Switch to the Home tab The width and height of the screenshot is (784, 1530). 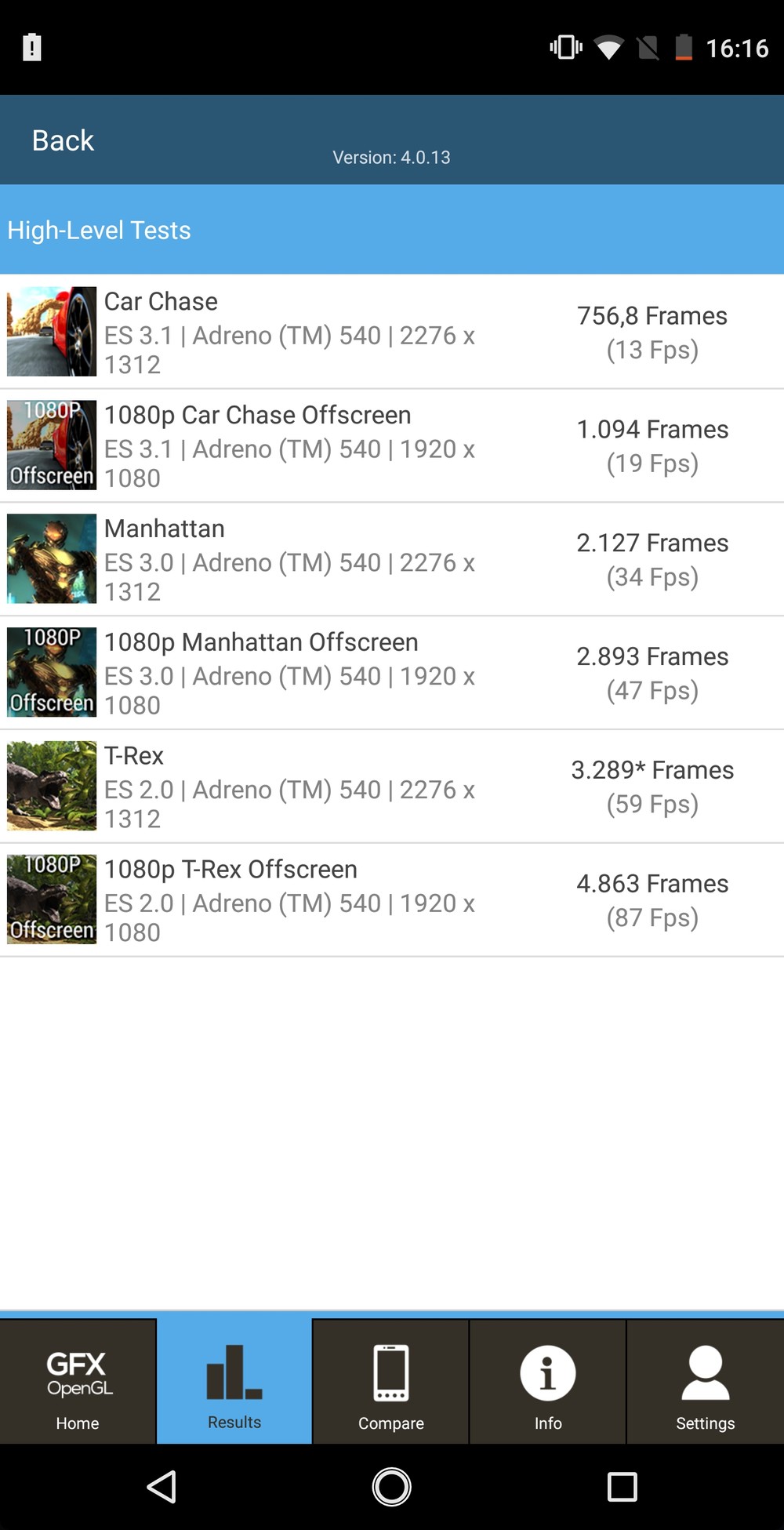coord(78,1383)
